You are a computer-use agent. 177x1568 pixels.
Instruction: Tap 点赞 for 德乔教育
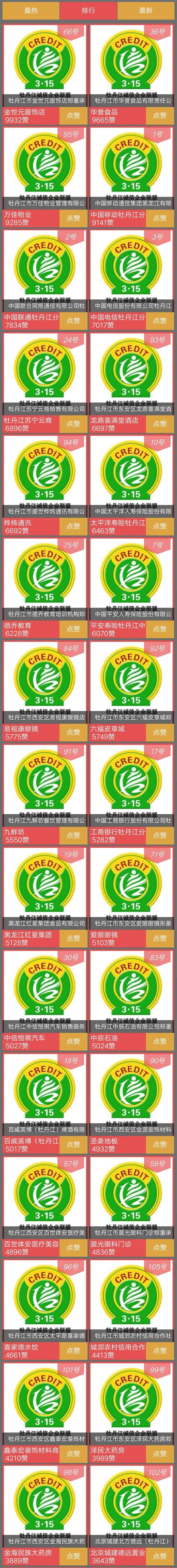73,629
